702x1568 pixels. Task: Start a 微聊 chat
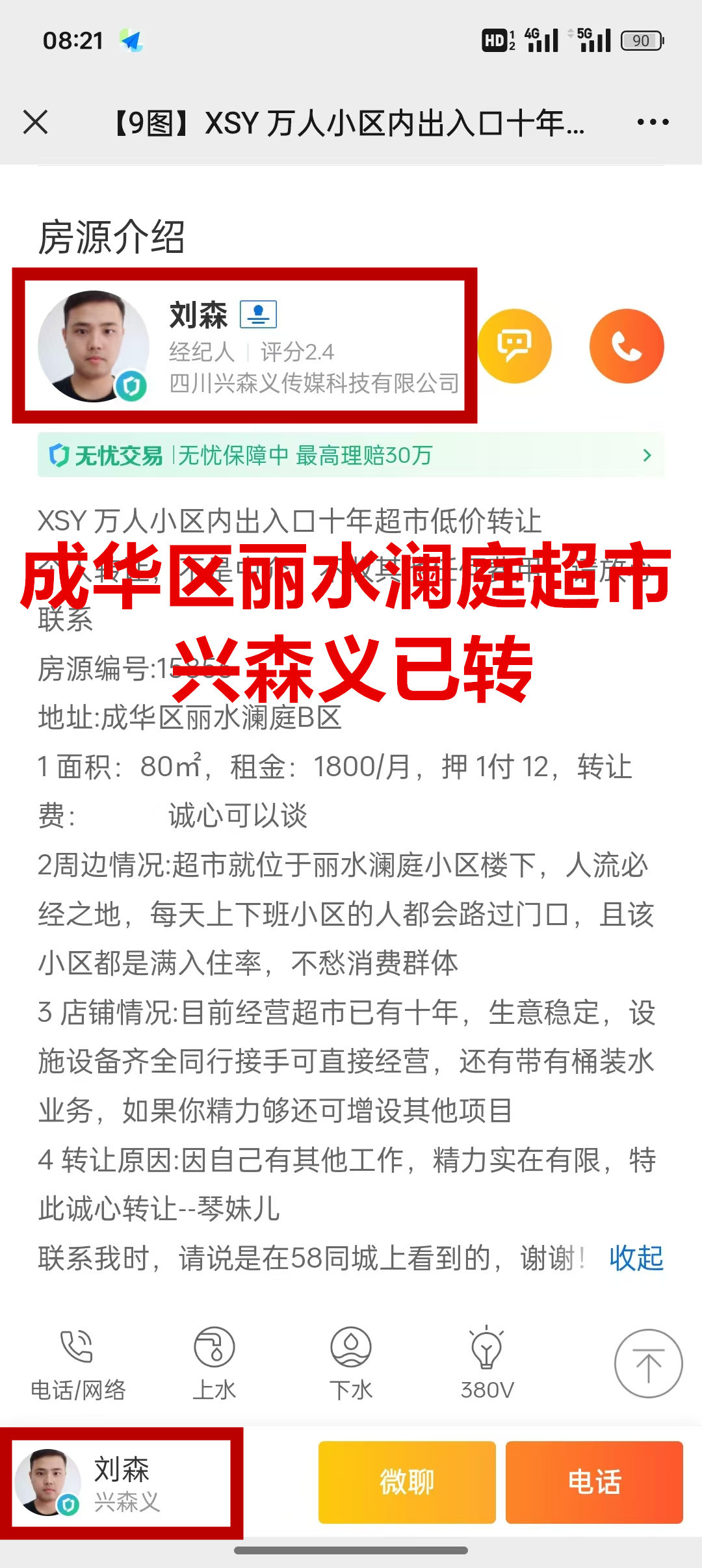pos(407,1482)
